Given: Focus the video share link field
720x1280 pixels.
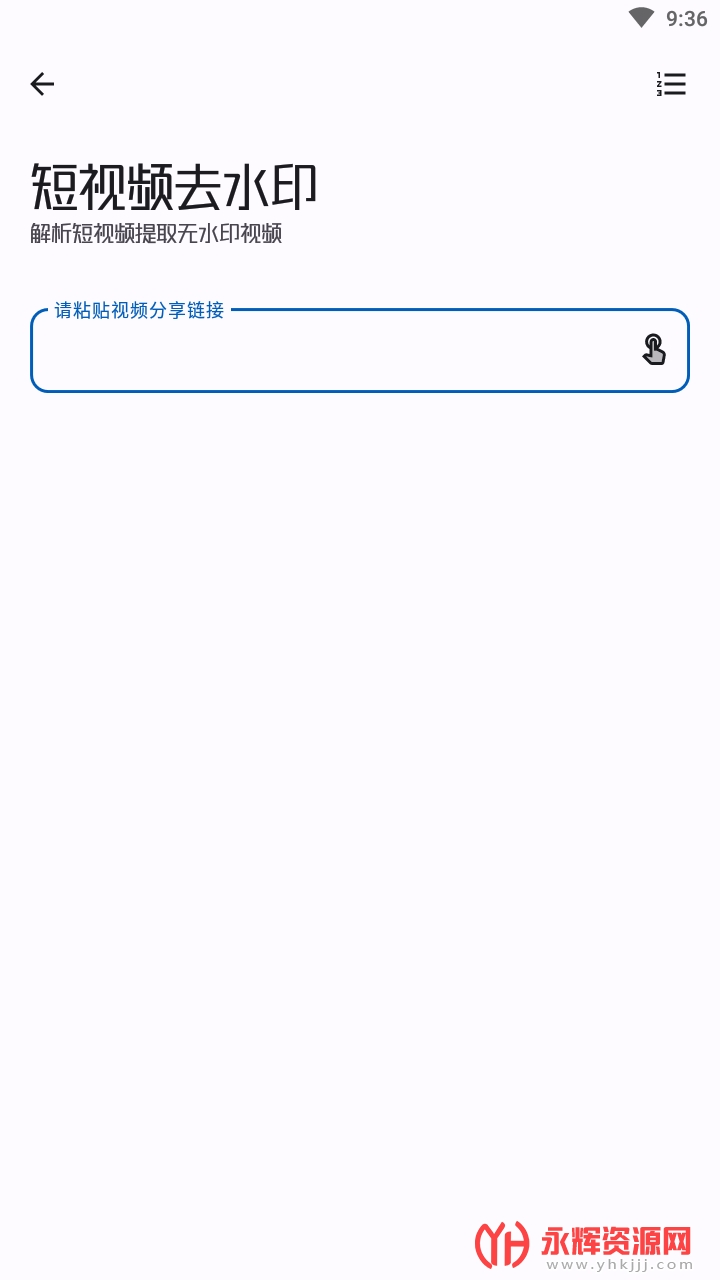Looking at the screenshot, I should pyautogui.click(x=330, y=352).
